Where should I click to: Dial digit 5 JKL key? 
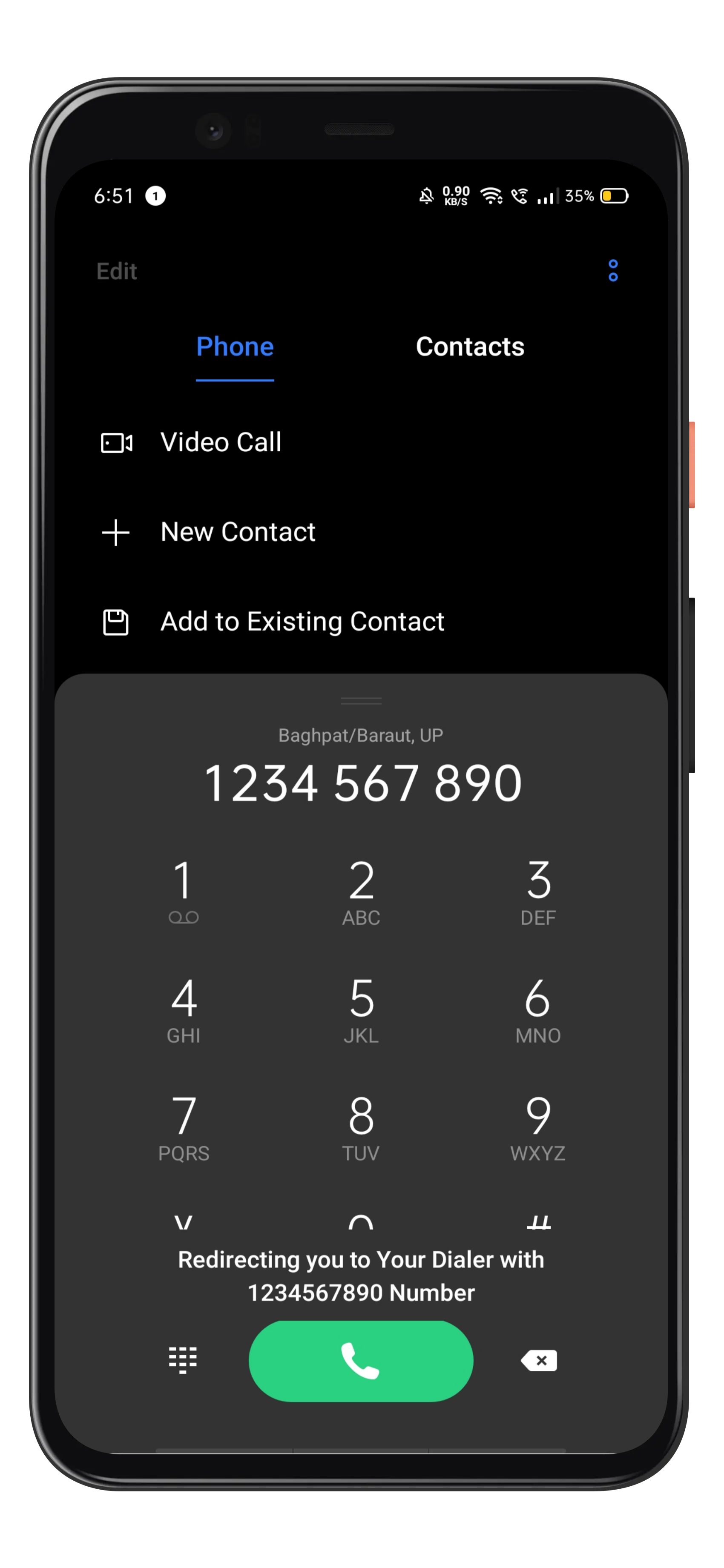[360, 1009]
